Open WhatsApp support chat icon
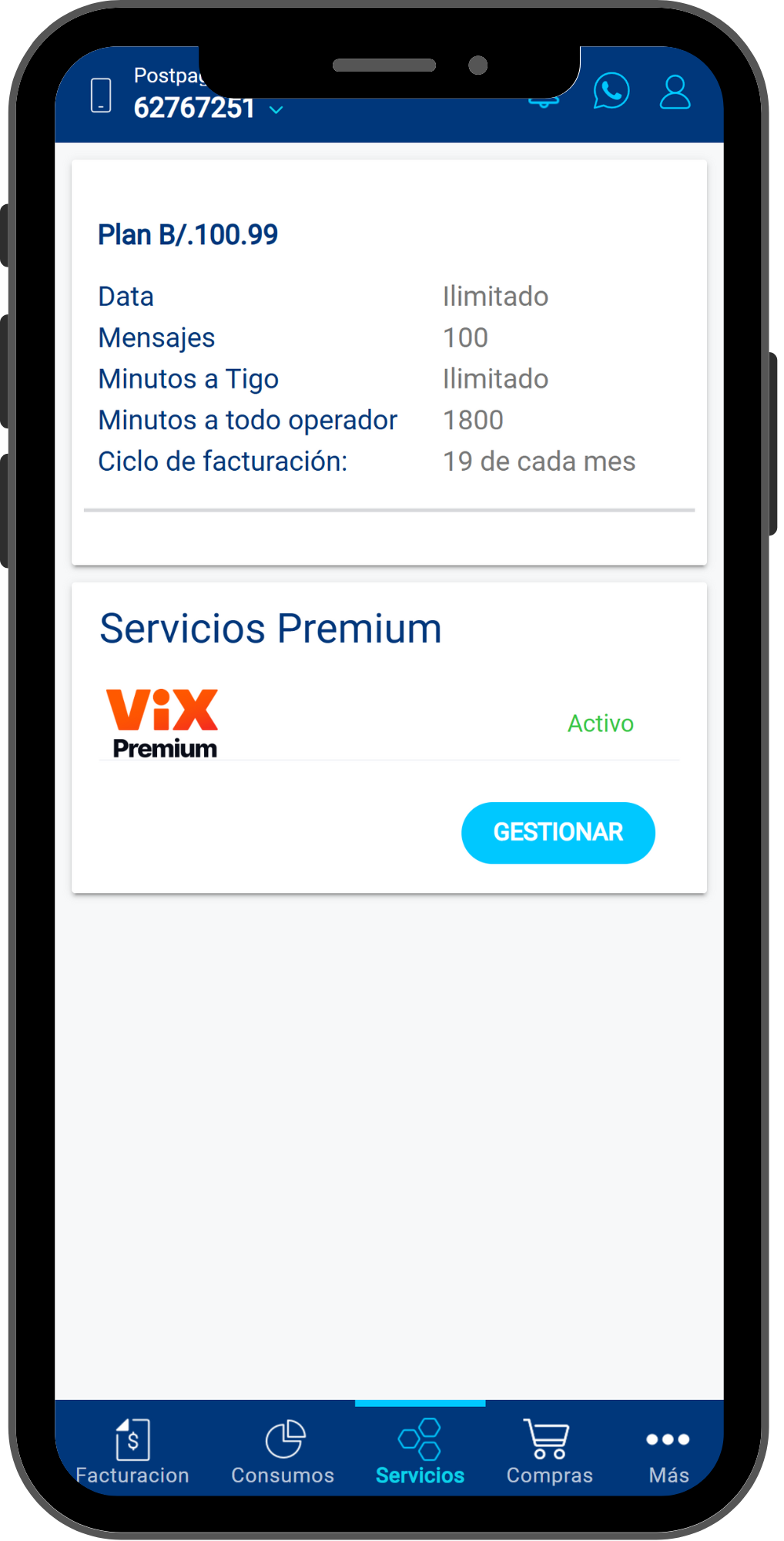Screen dimensions: 784x1541 point(611,91)
